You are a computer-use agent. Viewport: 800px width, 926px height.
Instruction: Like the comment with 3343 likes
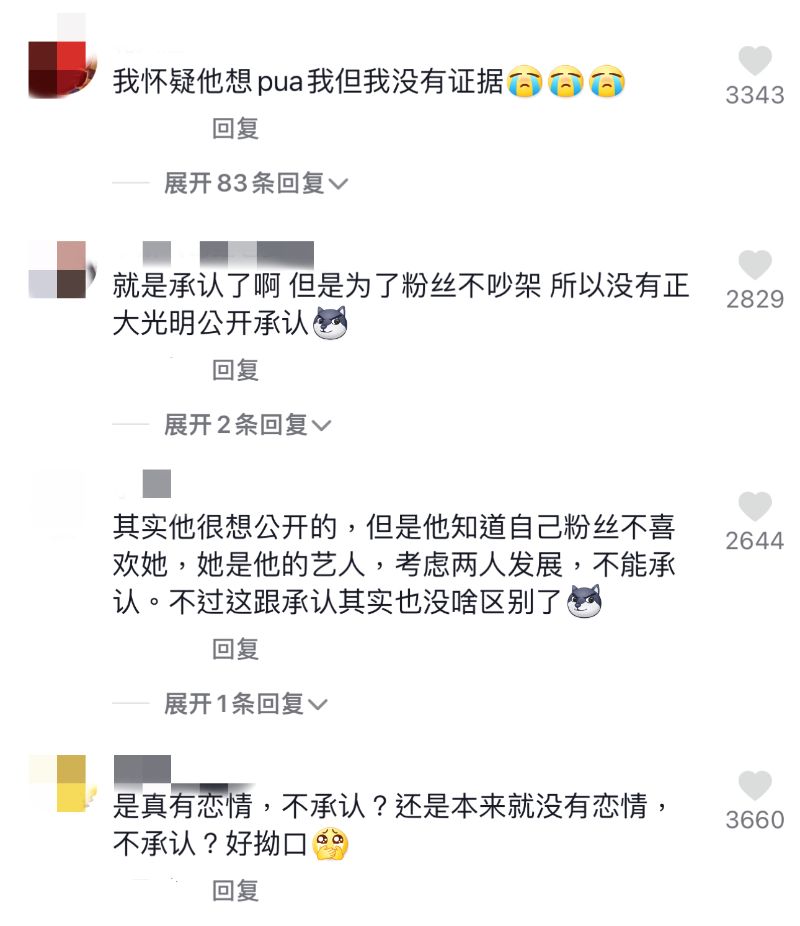(754, 62)
